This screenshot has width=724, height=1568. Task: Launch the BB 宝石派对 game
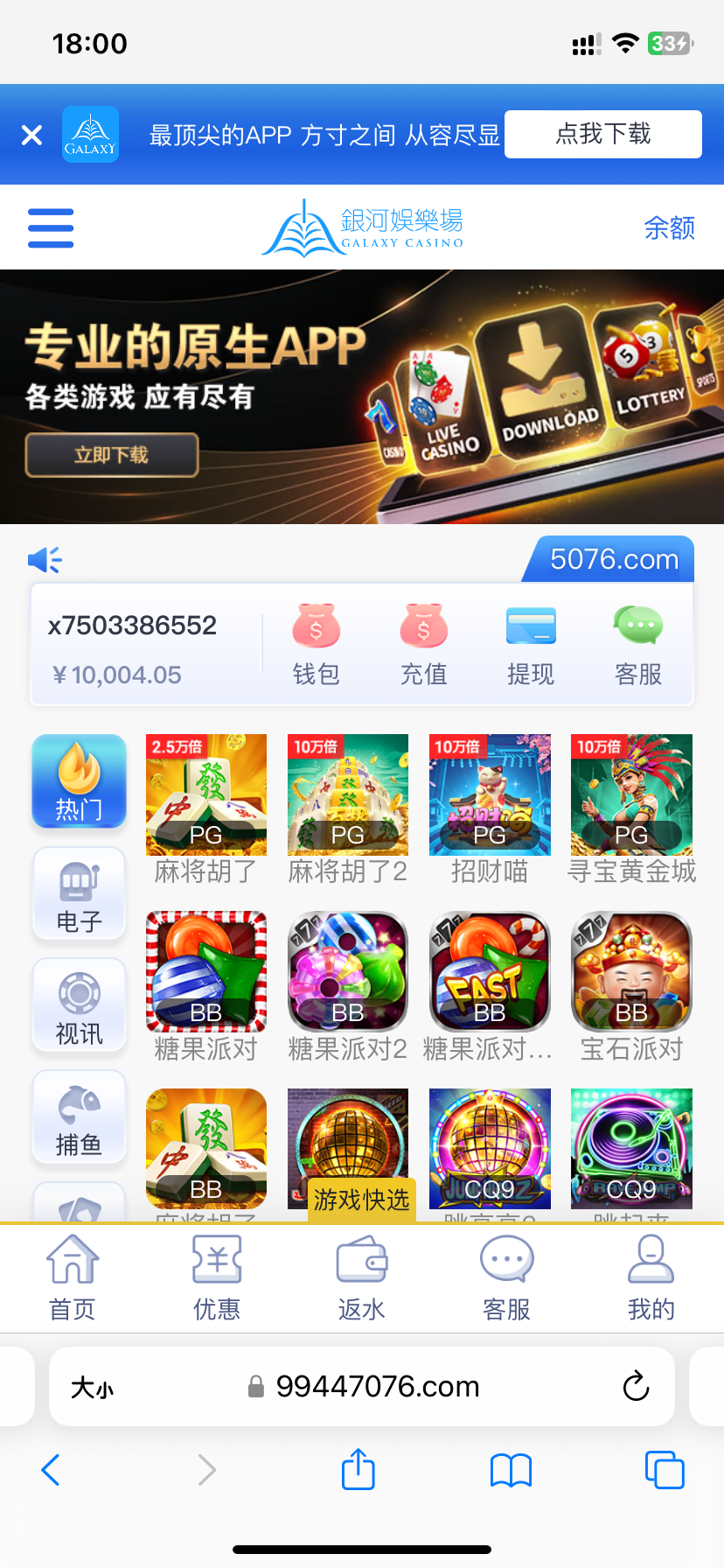coord(631,972)
